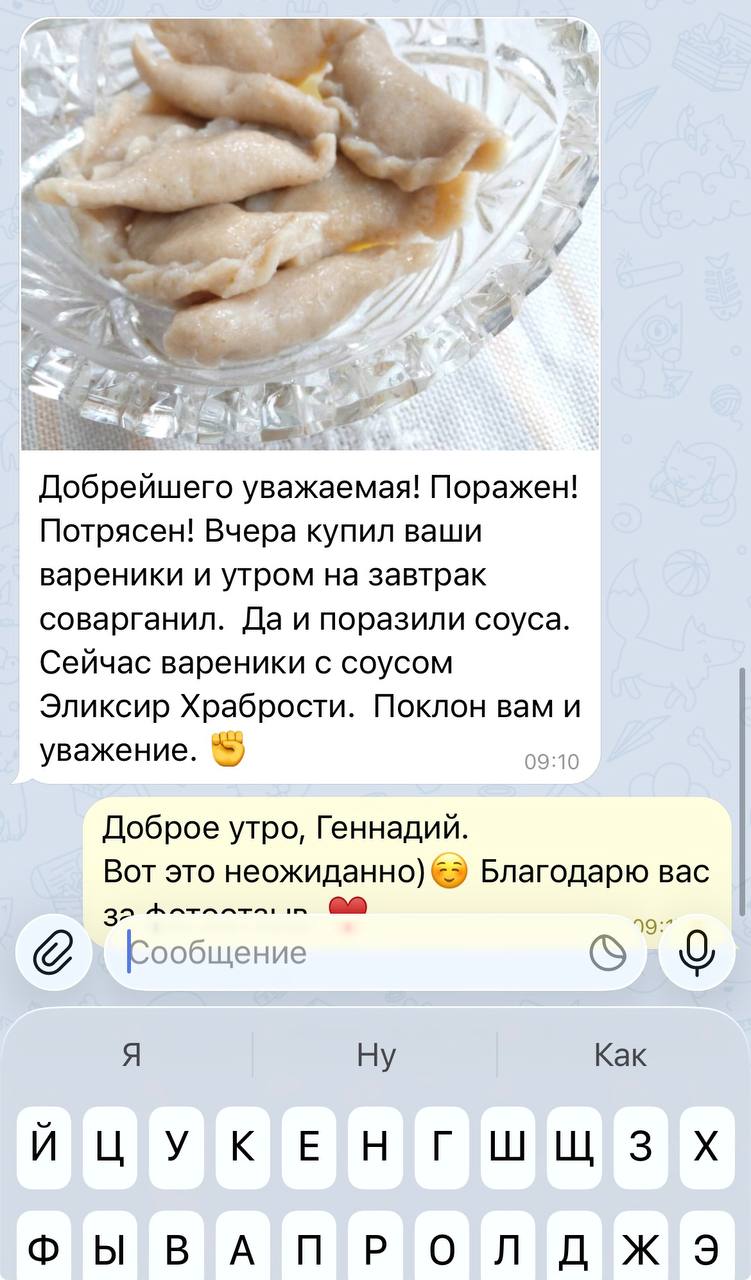Image resolution: width=751 pixels, height=1280 pixels.
Task: Insert the suggested word Я
Action: 131,1055
